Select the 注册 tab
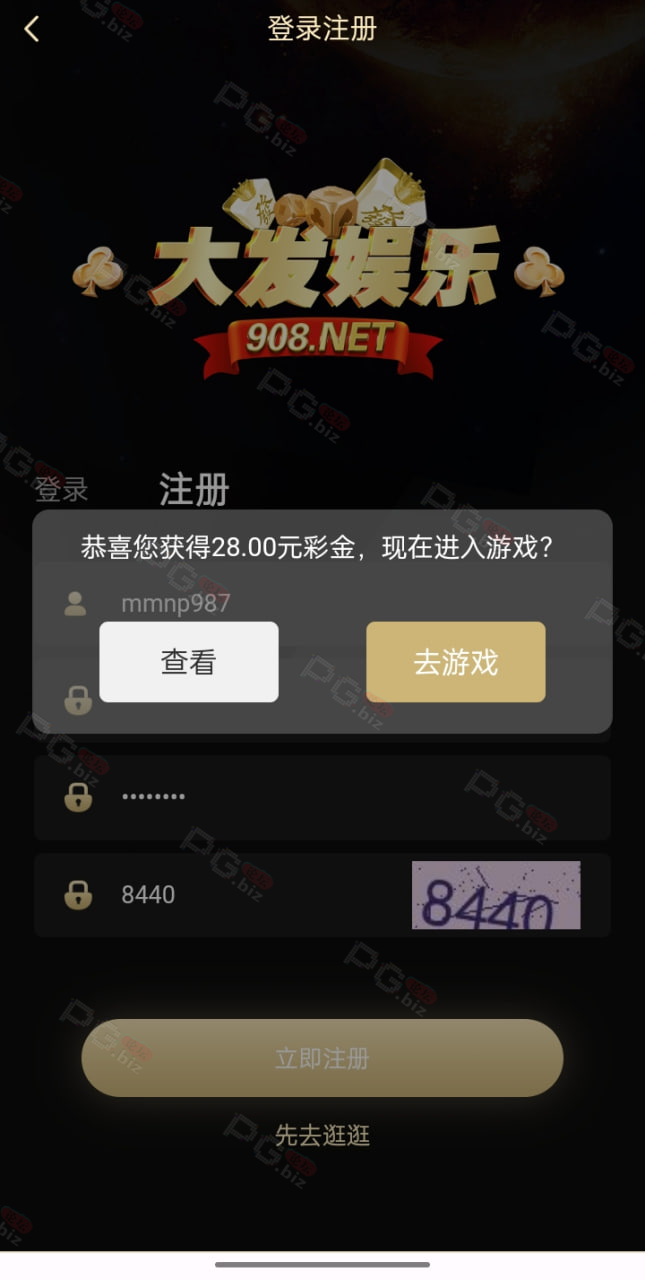The image size is (645, 1280). point(194,490)
